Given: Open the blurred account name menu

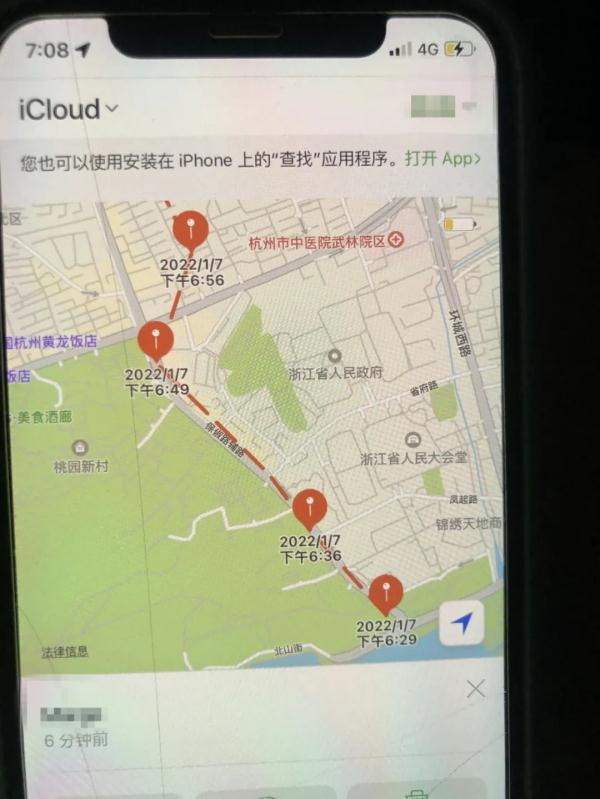Looking at the screenshot, I should [x=444, y=106].
